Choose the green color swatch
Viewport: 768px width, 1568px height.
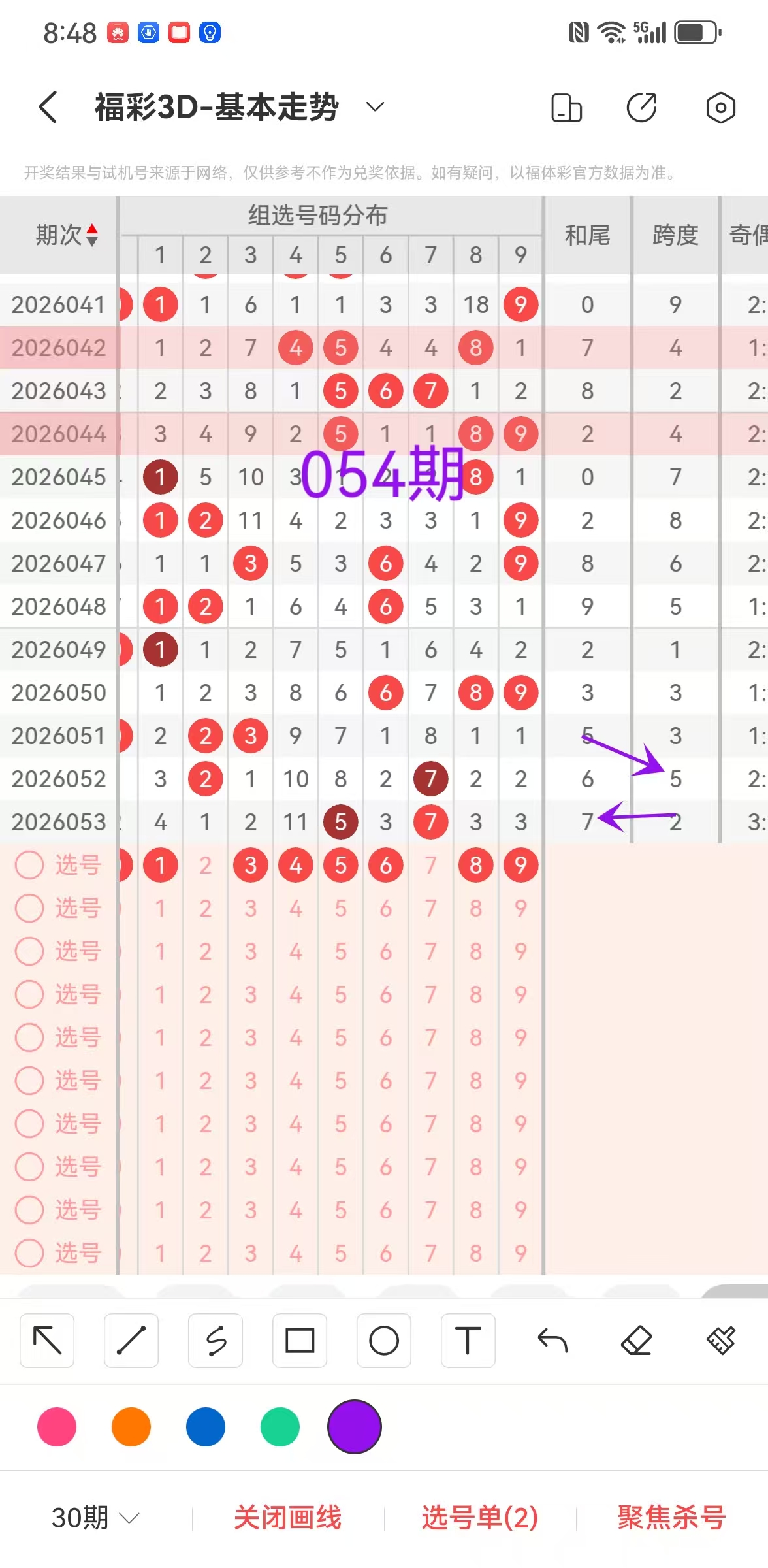[280, 1427]
